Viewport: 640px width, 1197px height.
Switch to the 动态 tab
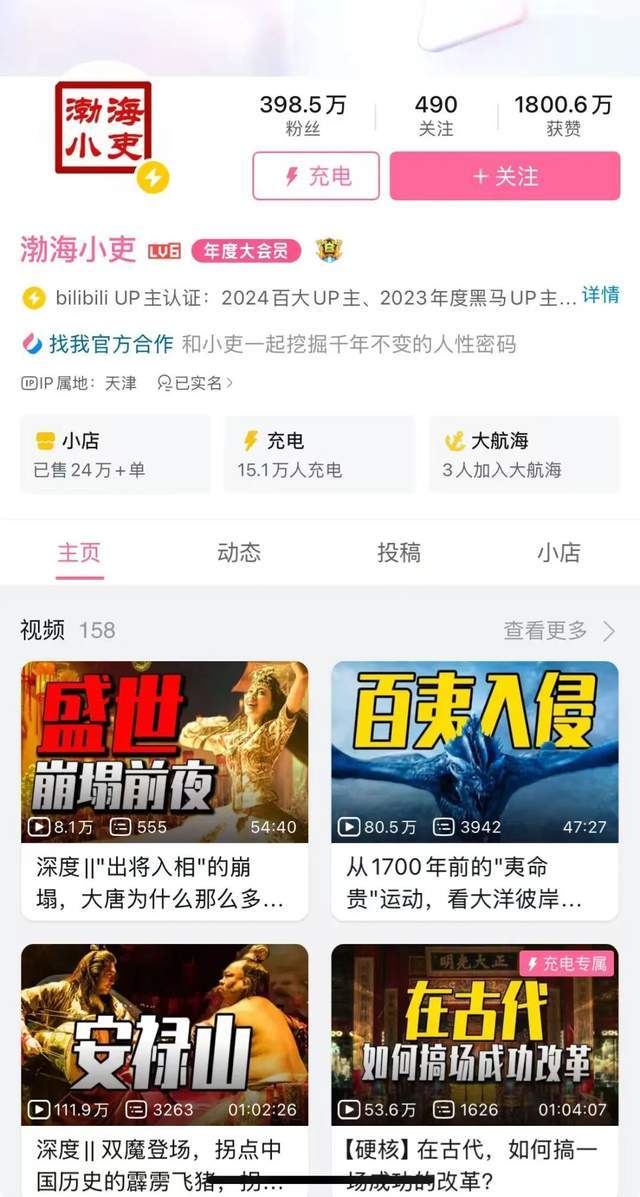239,552
